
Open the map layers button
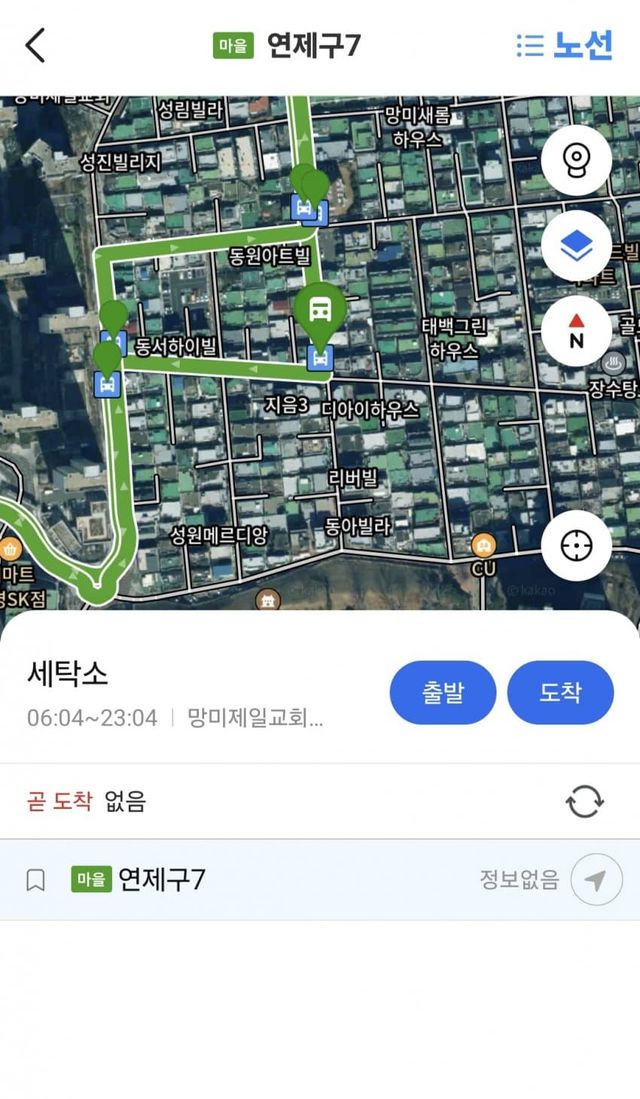pyautogui.click(x=576, y=247)
